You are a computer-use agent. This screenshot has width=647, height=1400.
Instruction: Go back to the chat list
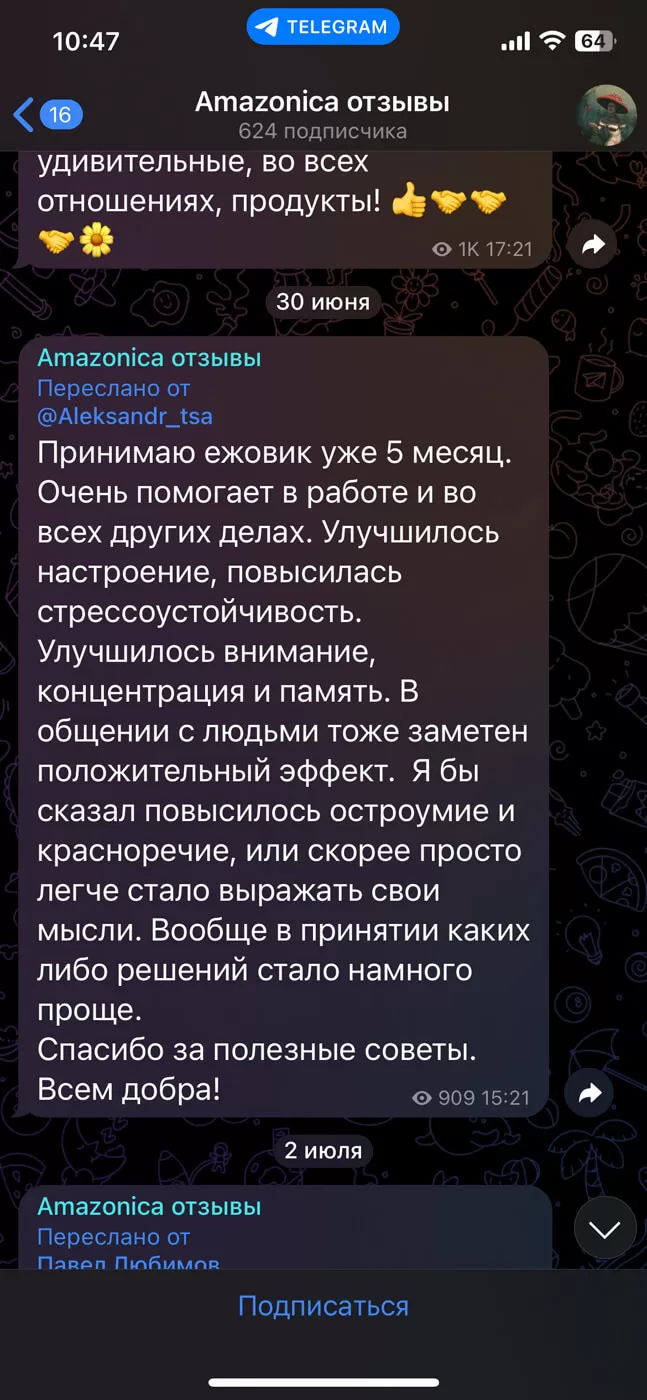[45, 115]
